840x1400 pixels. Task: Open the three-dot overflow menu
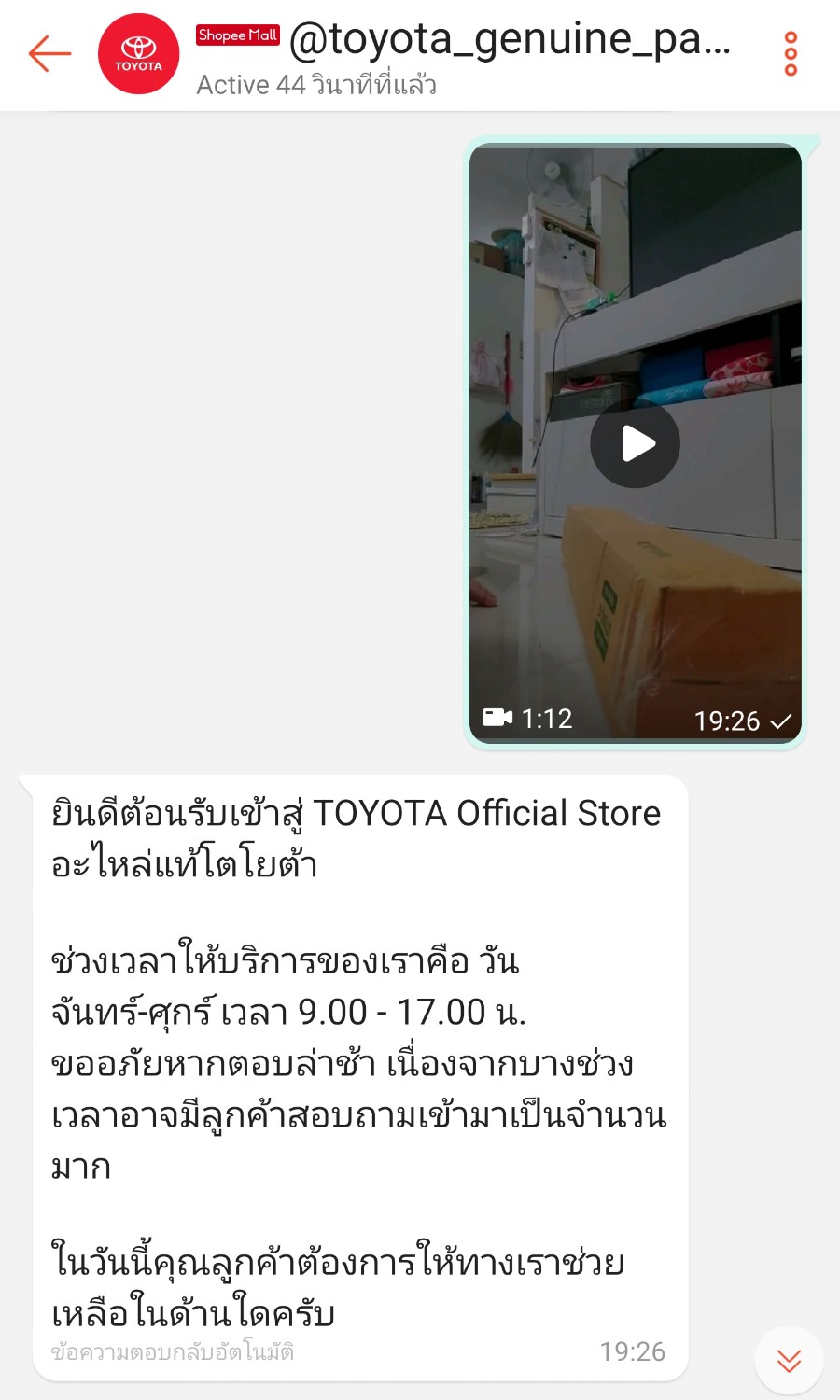pyautogui.click(x=791, y=54)
